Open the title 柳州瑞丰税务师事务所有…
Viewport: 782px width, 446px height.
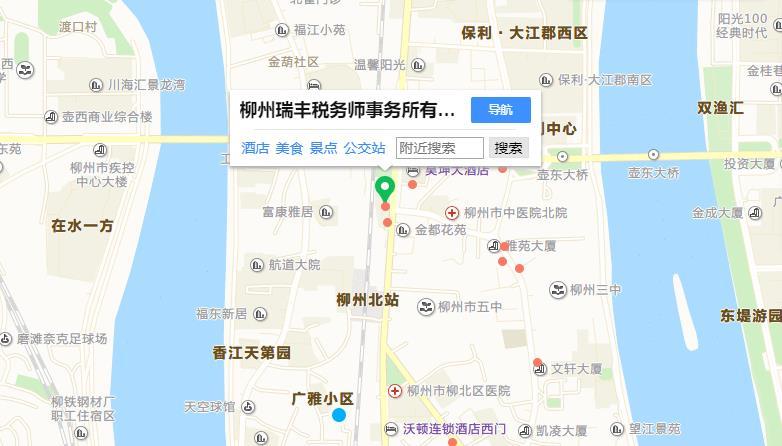(x=347, y=110)
